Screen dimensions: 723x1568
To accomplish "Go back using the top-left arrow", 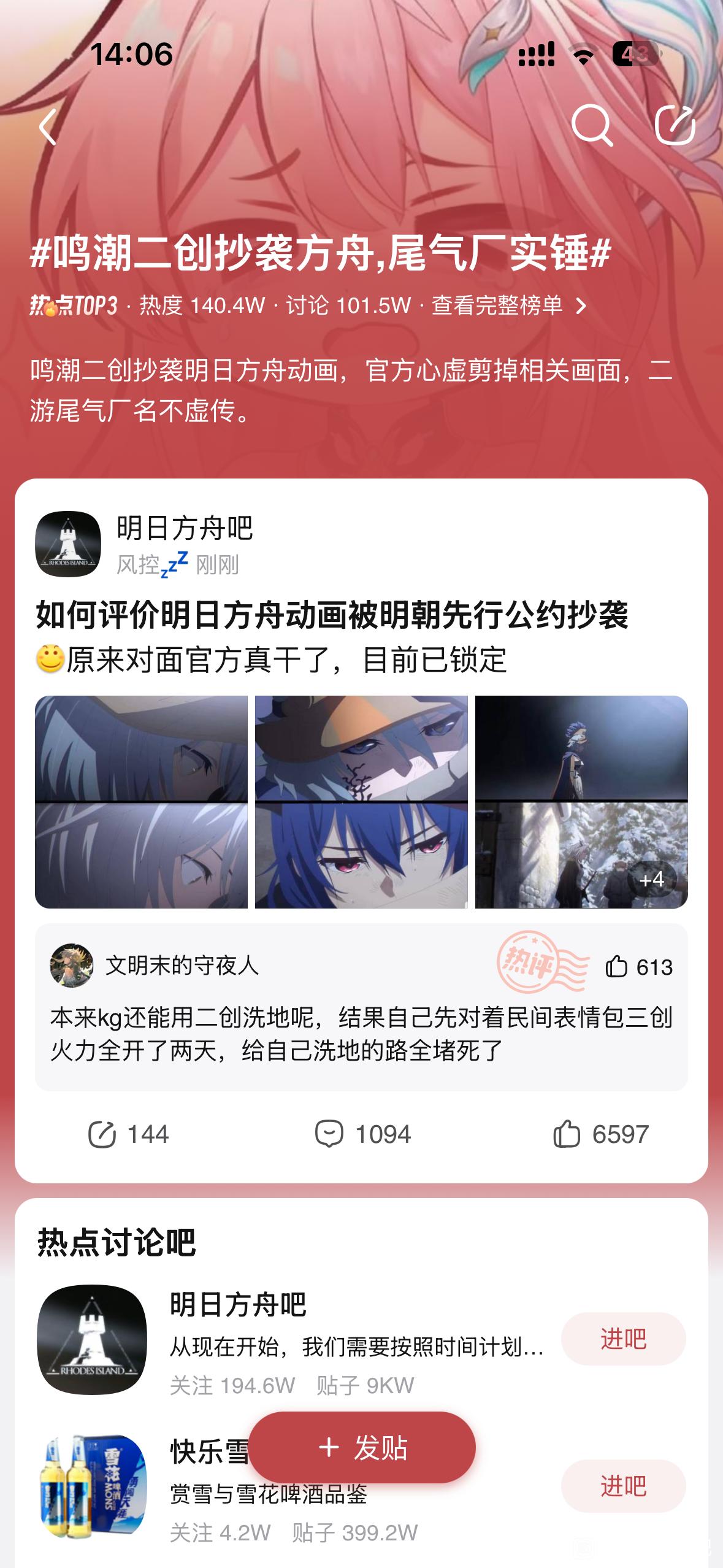I will 48,126.
